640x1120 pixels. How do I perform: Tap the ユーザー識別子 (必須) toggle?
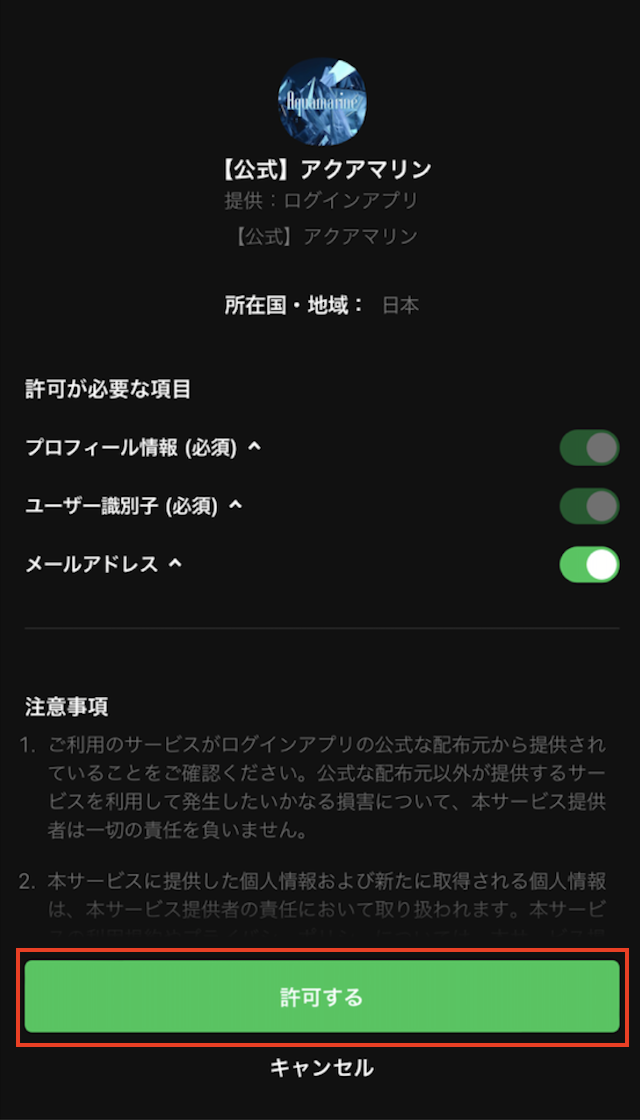coord(589,506)
